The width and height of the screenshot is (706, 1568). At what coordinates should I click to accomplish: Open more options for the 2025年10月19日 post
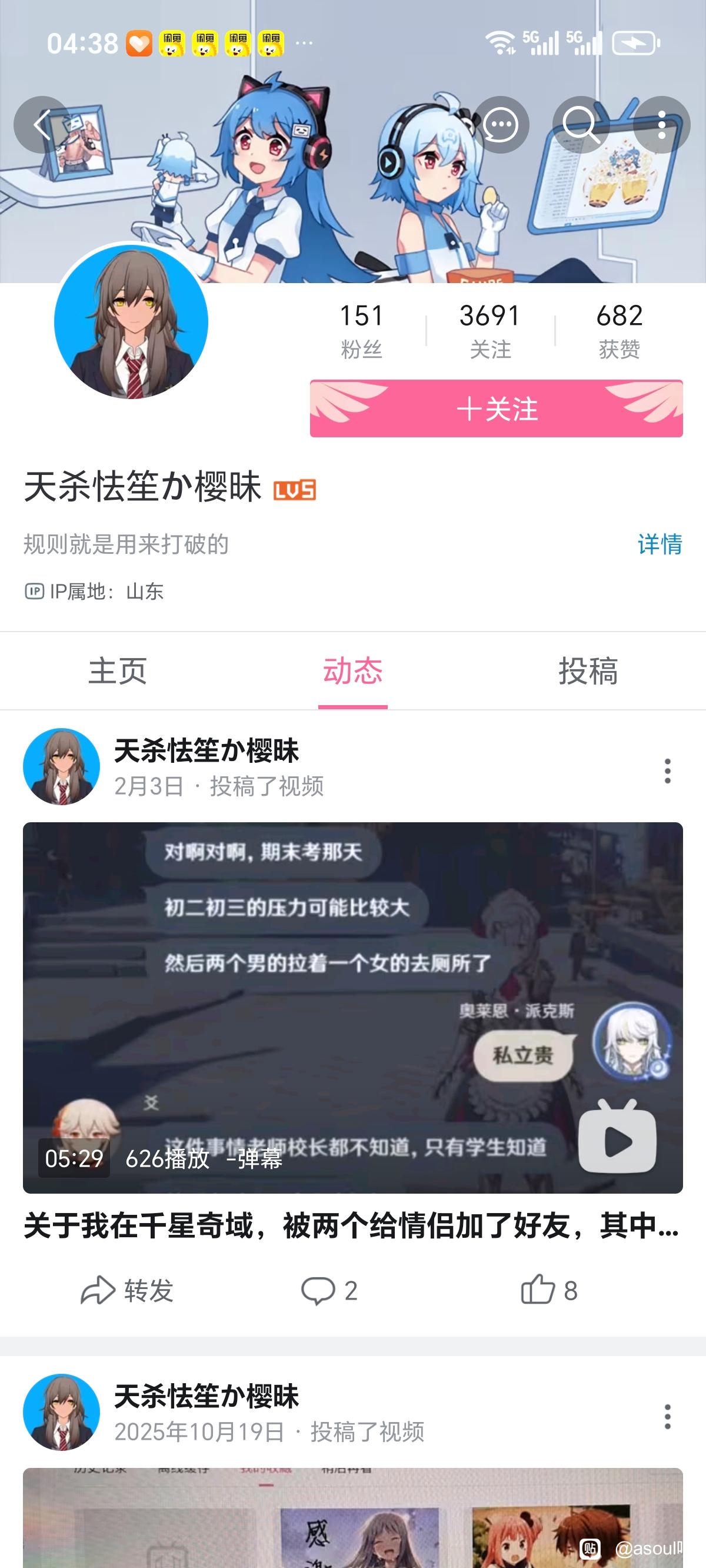pyautogui.click(x=668, y=1416)
